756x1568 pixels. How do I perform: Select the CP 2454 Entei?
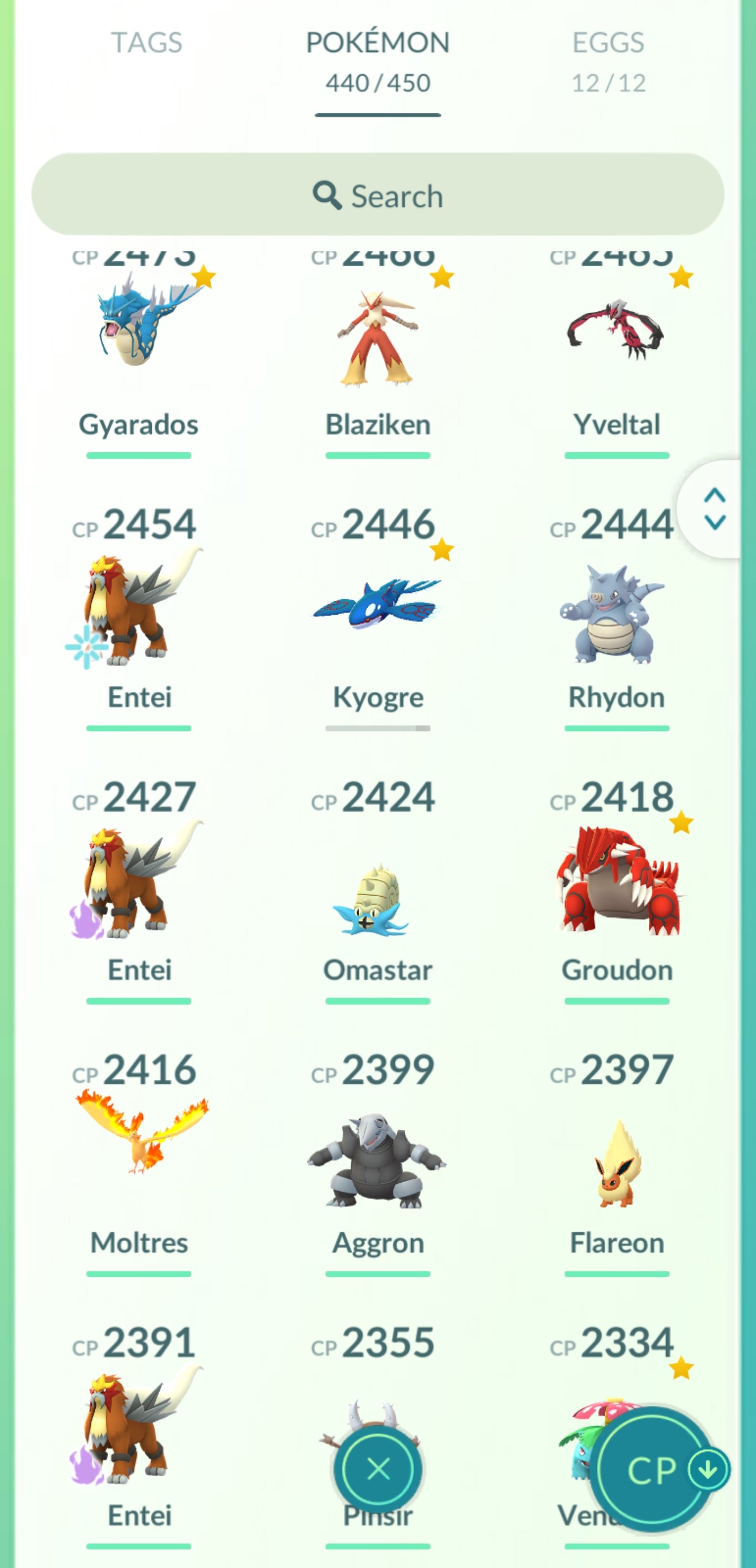(139, 609)
